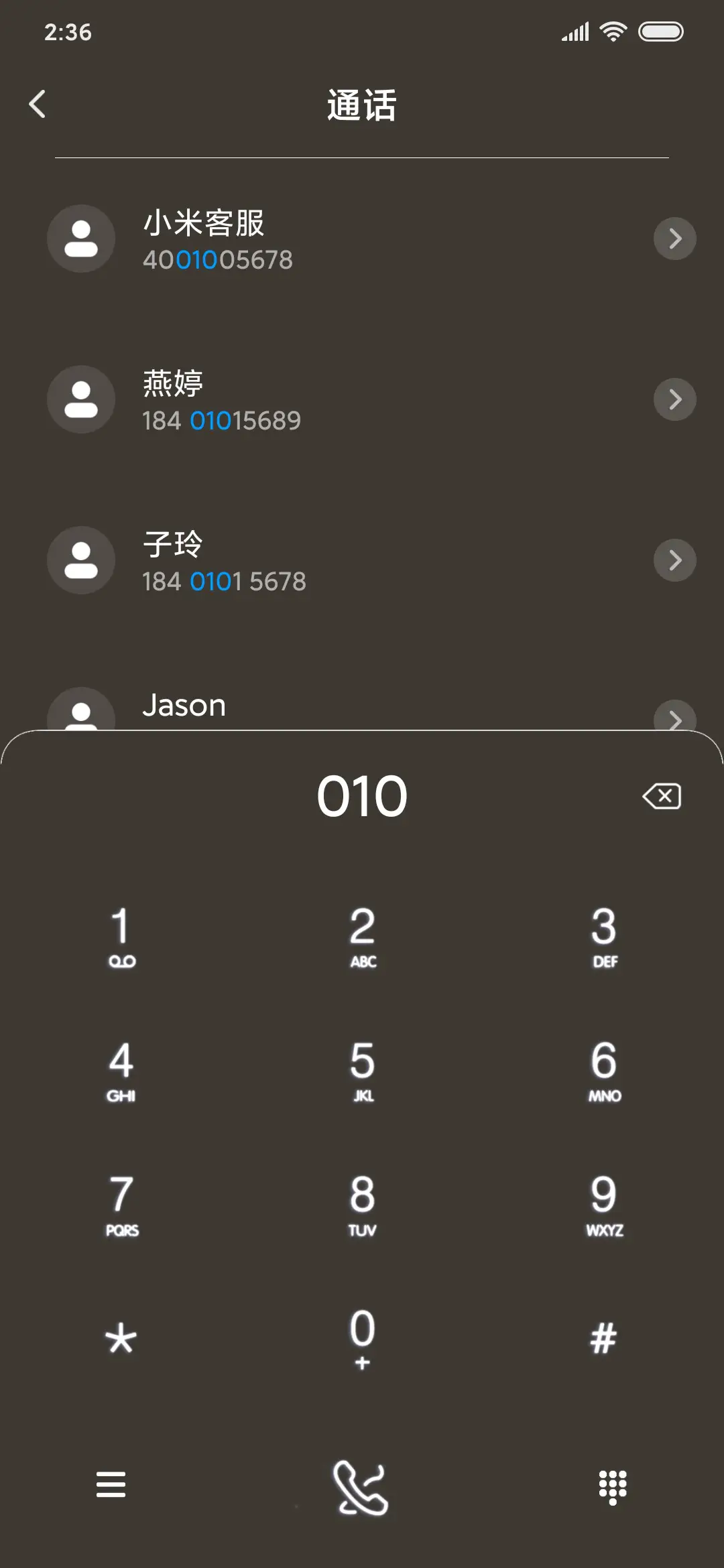Open details arrow for 燕婷
Screen dimensions: 724x1568
674,399
